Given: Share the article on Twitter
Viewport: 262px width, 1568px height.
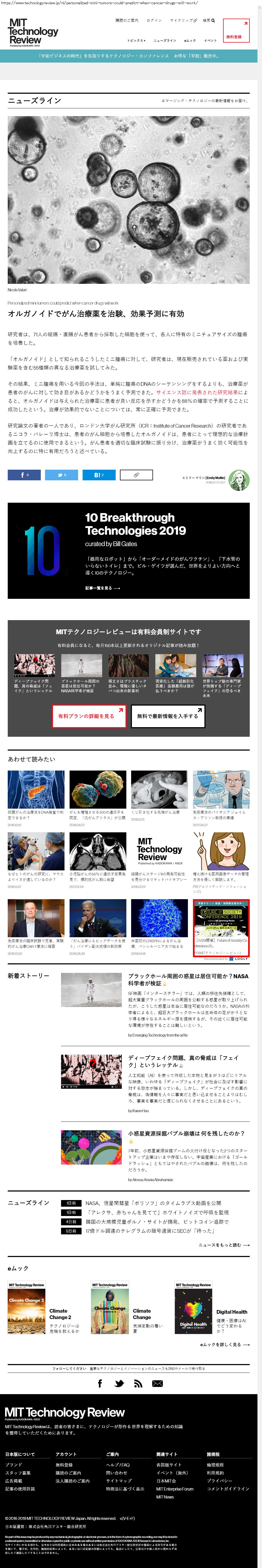Looking at the screenshot, I should (x=61, y=475).
